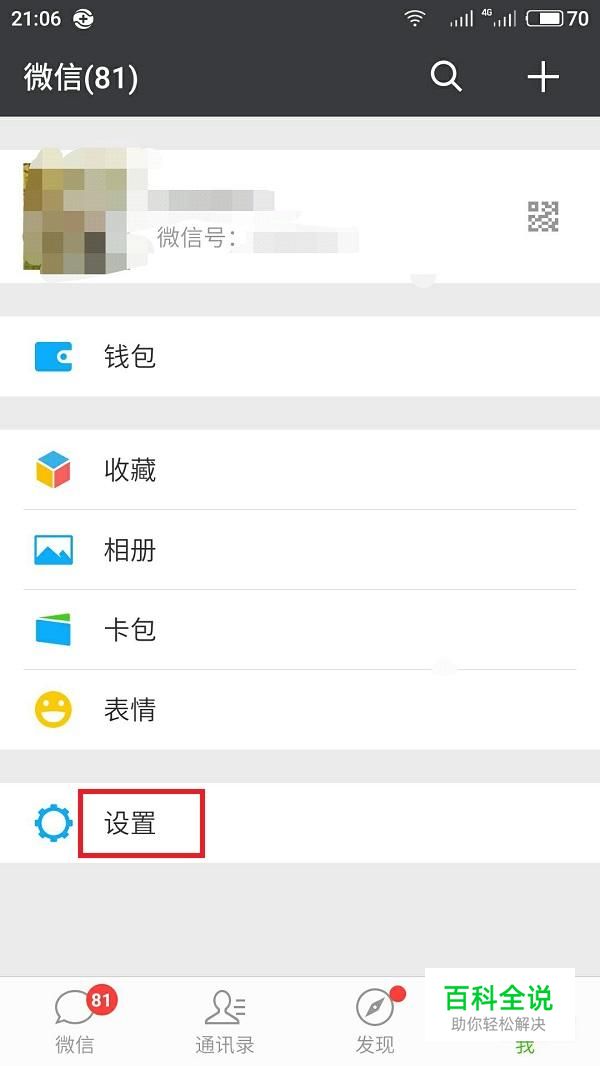
Task: Open the search icon
Action: pos(446,77)
